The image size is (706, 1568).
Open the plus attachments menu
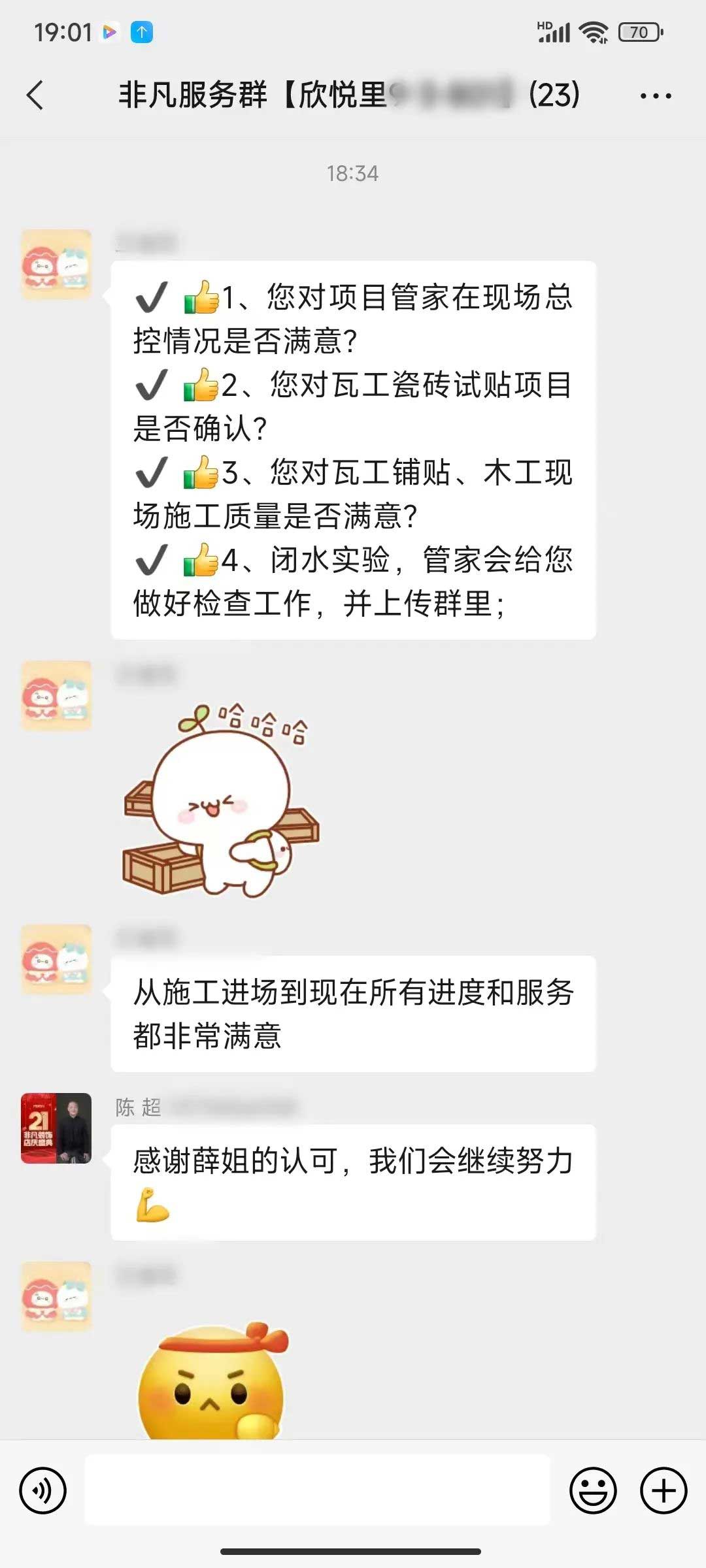663,1491
